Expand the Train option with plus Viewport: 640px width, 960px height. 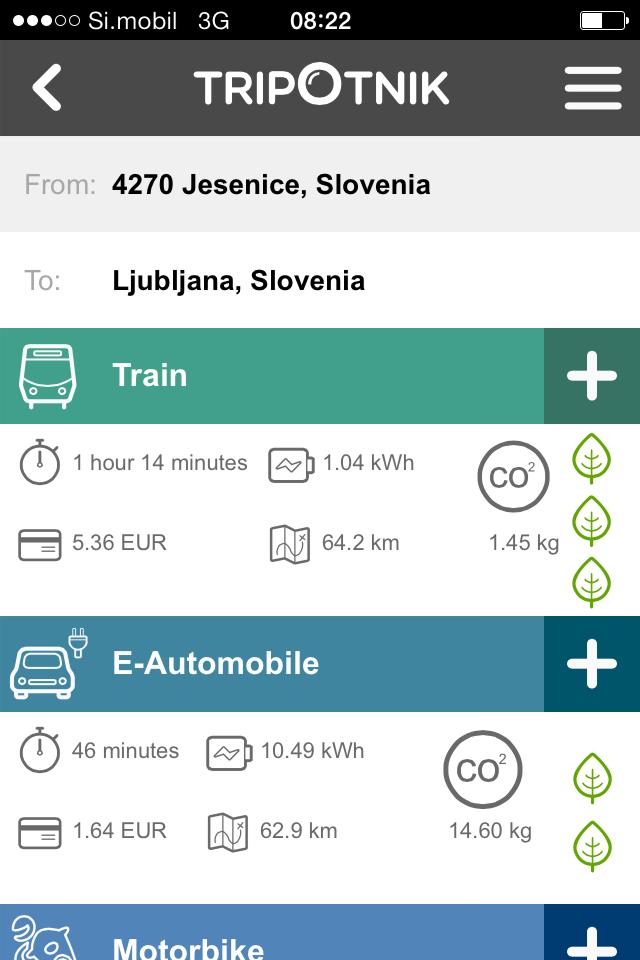point(592,376)
